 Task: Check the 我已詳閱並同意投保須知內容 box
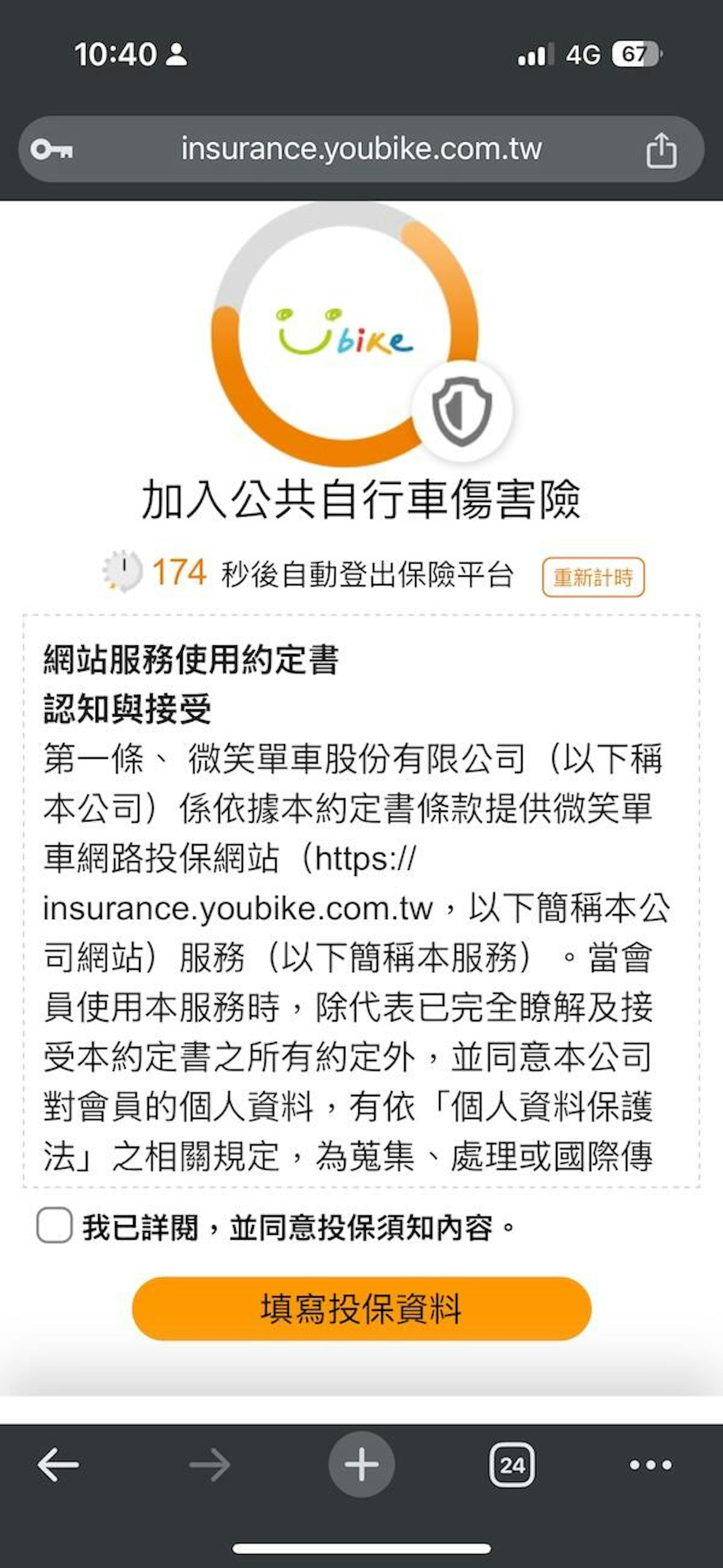(x=55, y=1225)
